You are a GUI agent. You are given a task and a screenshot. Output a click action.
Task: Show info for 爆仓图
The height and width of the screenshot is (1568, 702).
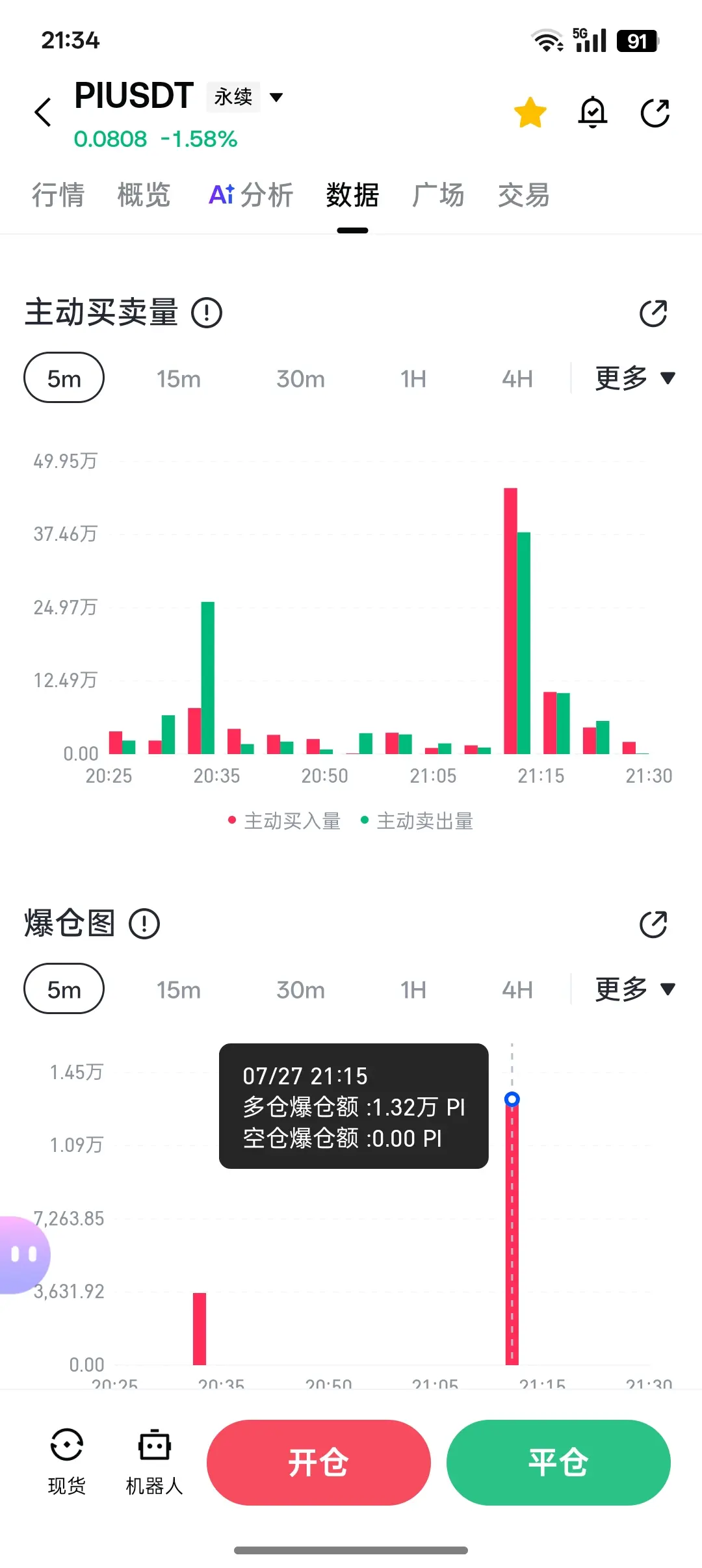[144, 924]
